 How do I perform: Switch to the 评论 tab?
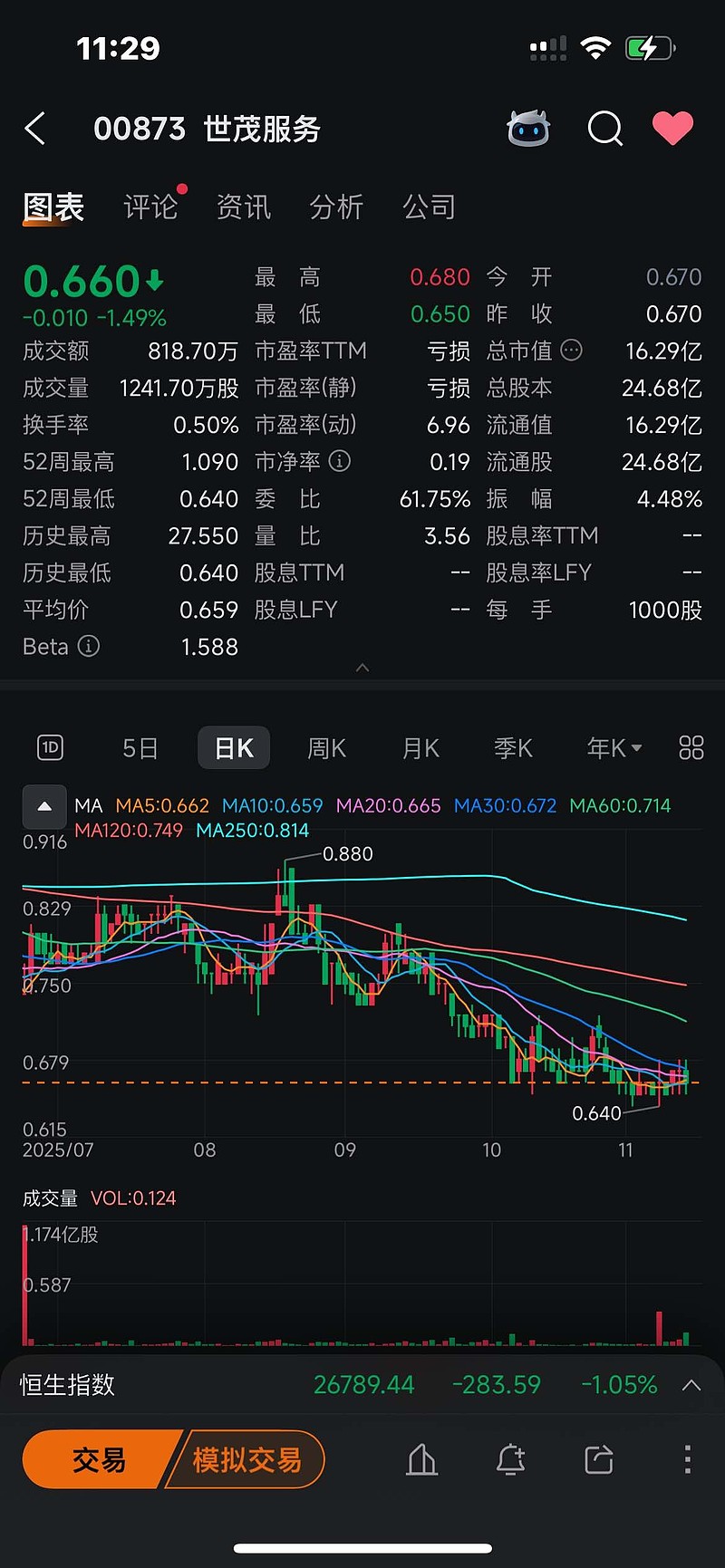150,207
